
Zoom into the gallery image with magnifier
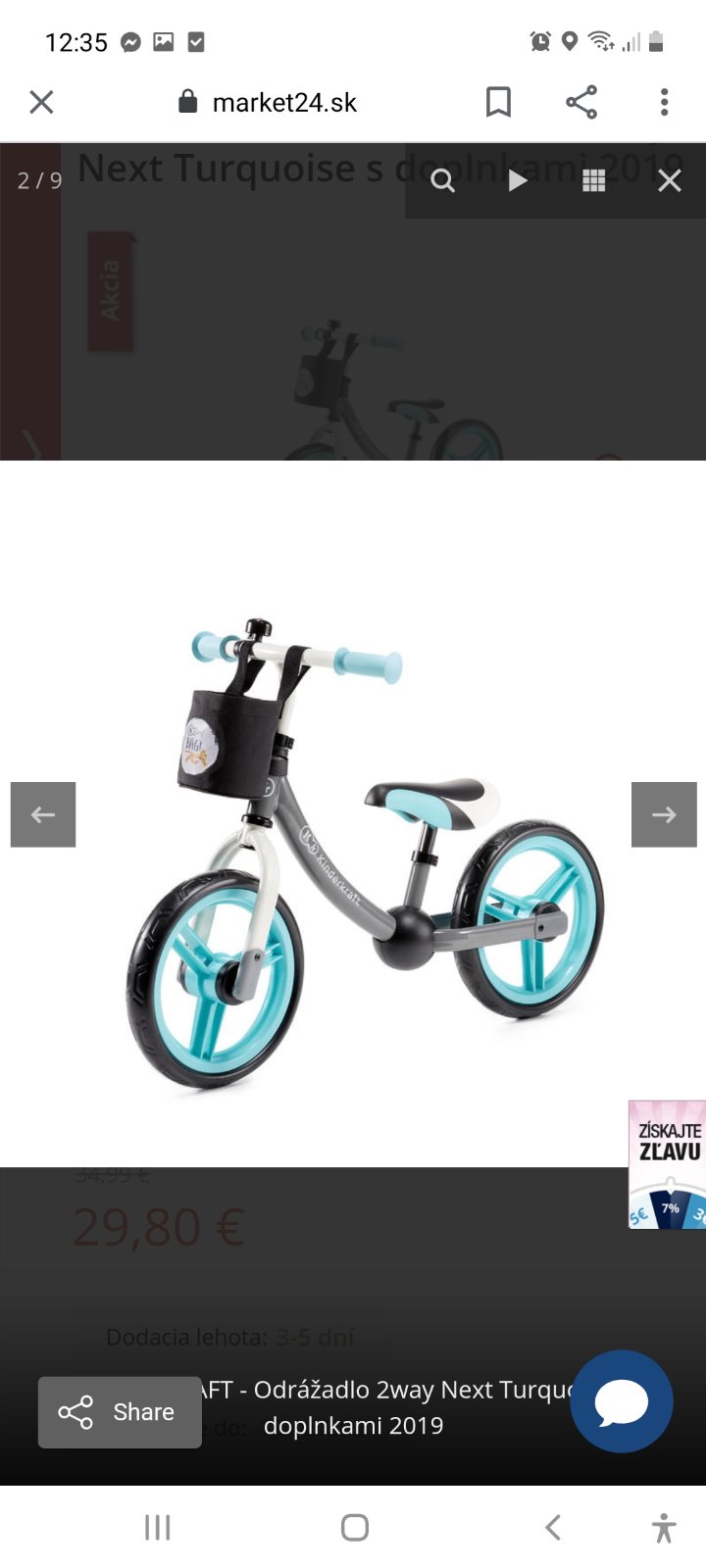(x=443, y=180)
